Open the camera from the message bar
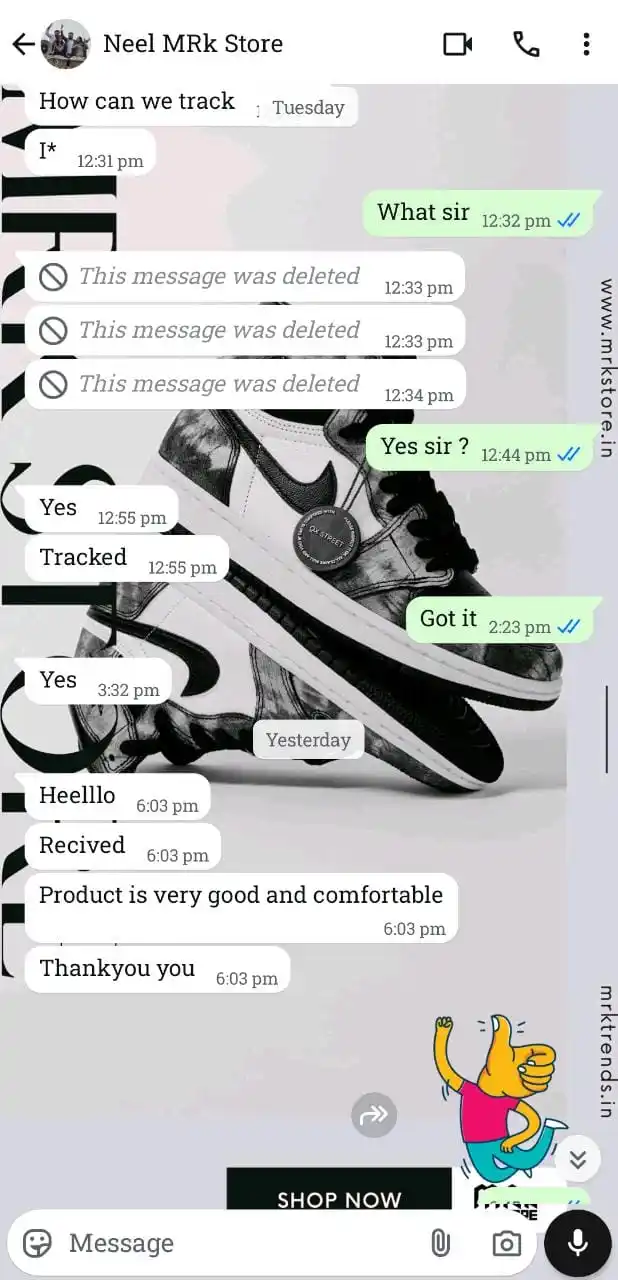Viewport: 618px width, 1280px height. click(507, 1243)
